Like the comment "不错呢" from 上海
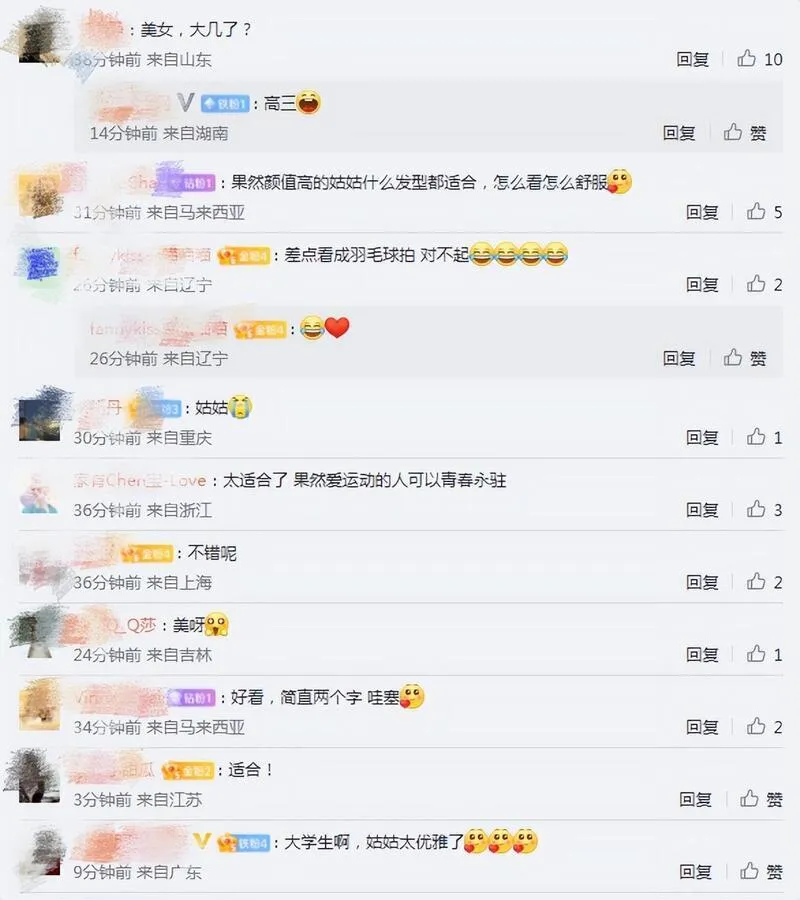800x900 pixels. pyautogui.click(x=757, y=582)
